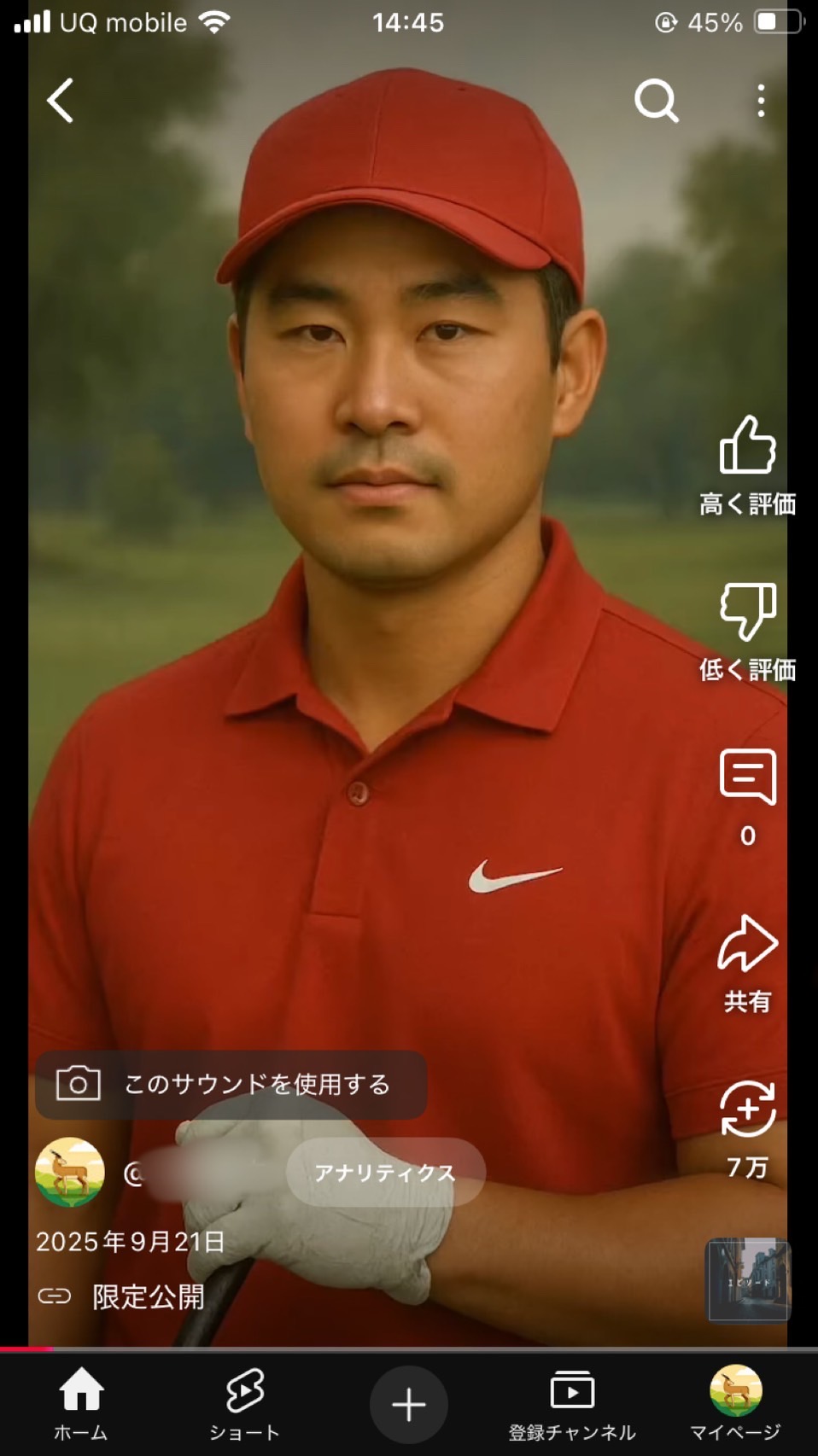Open the comments panel
The image size is (818, 1456).
click(x=747, y=777)
